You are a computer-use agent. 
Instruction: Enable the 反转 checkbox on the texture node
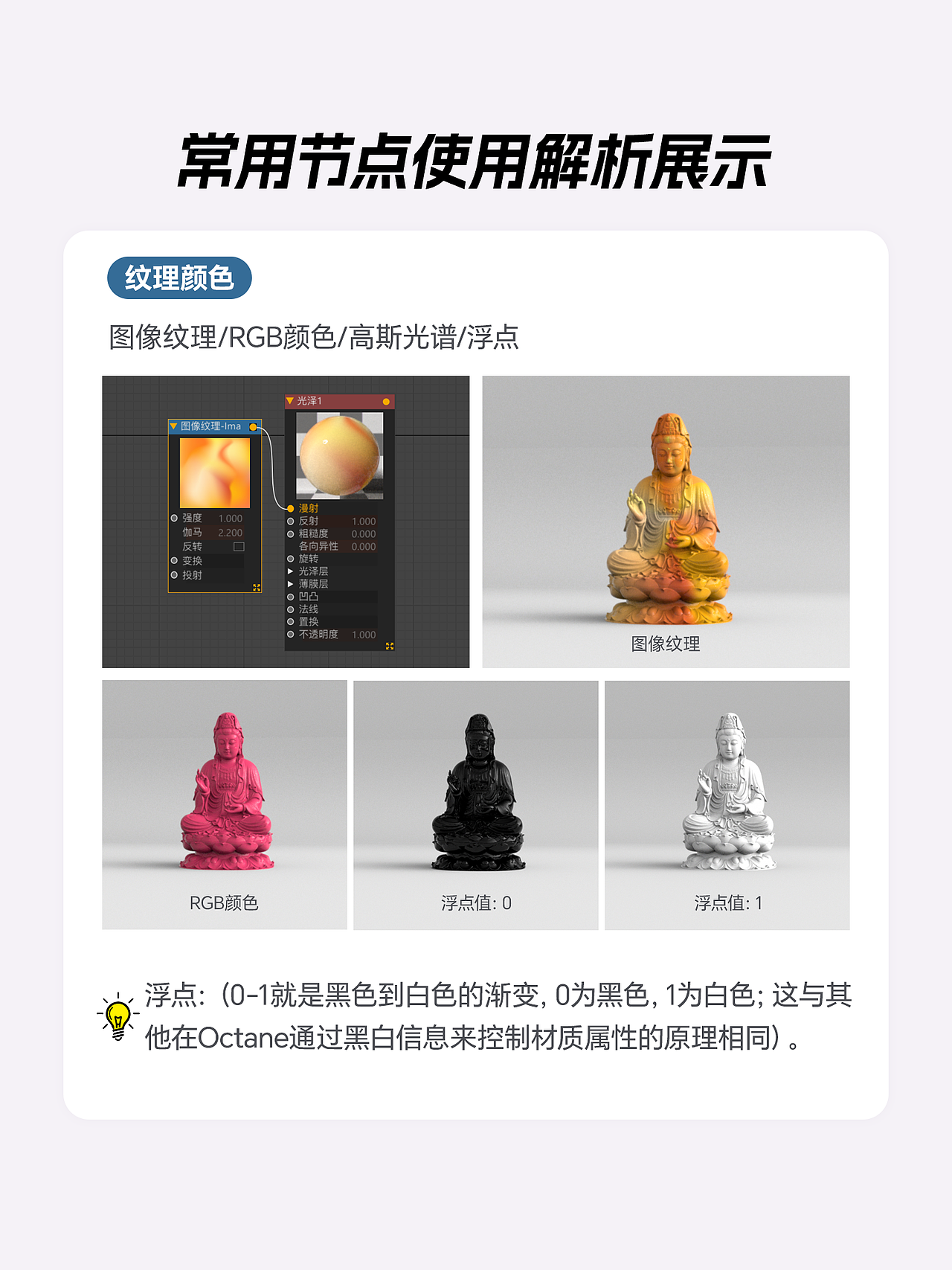tap(239, 548)
